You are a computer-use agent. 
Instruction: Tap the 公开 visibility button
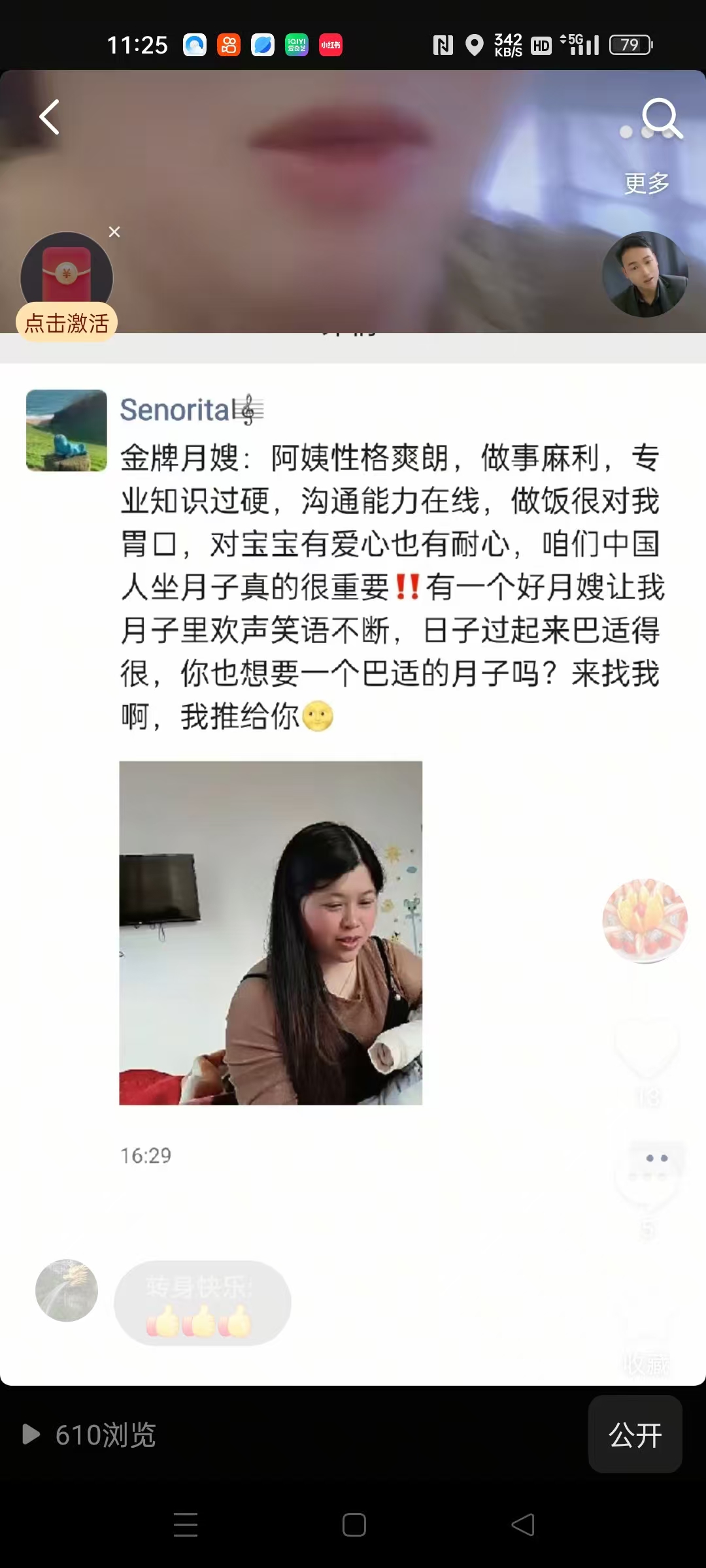[x=635, y=1435]
